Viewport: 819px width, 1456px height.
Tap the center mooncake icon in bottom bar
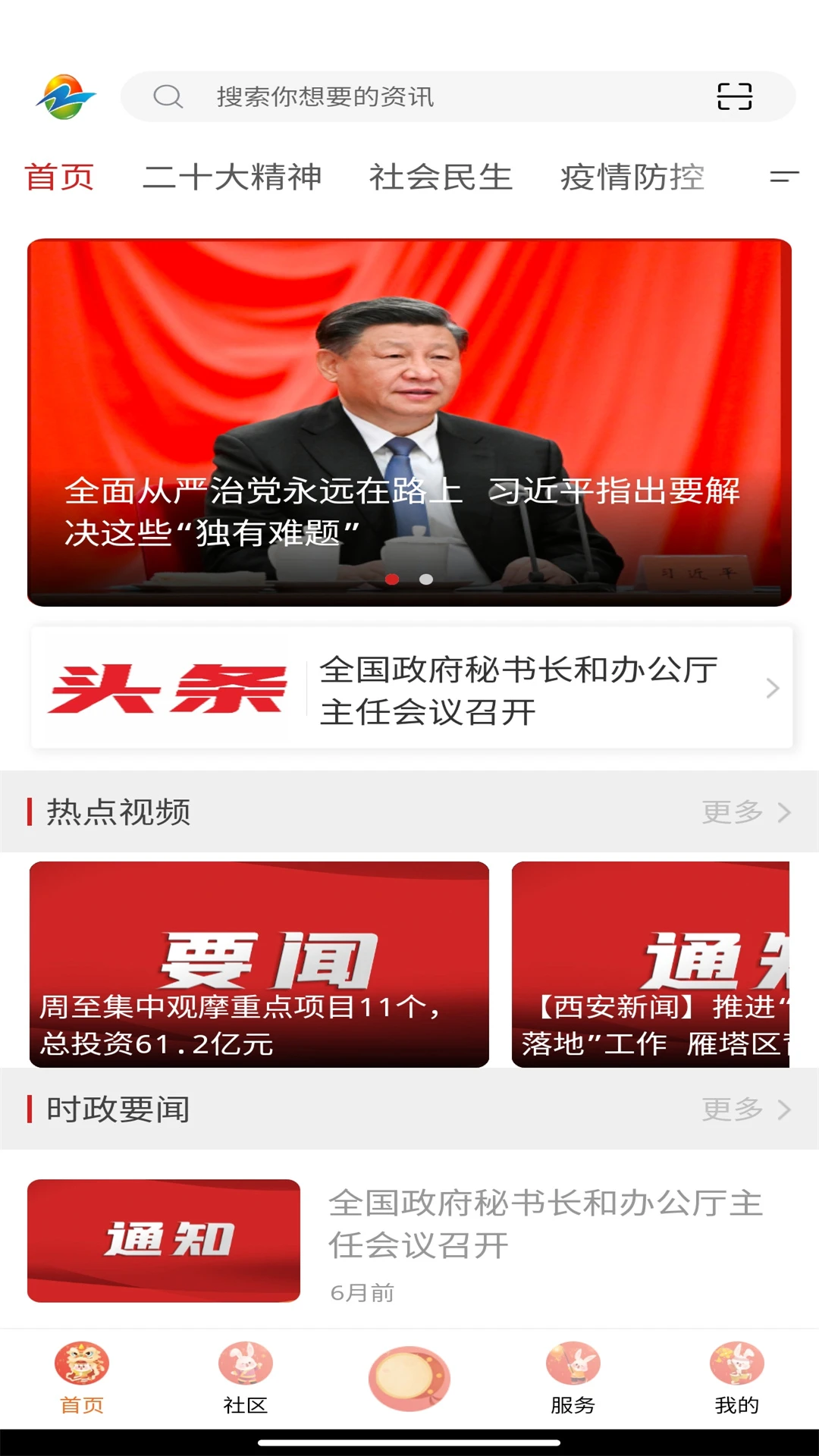(x=409, y=1376)
